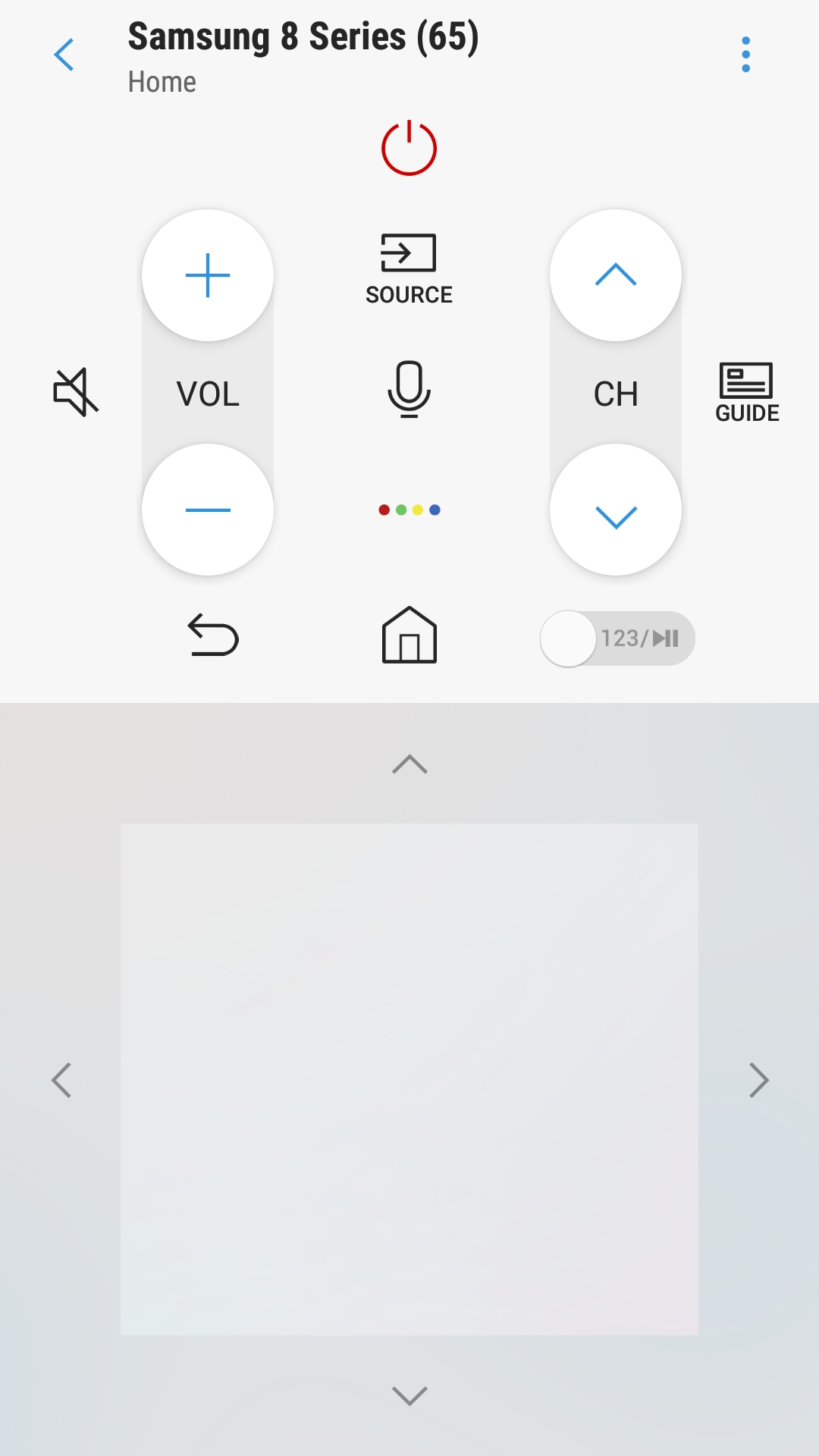The image size is (819, 1456).
Task: Open the three-dot overflow menu
Action: click(746, 55)
